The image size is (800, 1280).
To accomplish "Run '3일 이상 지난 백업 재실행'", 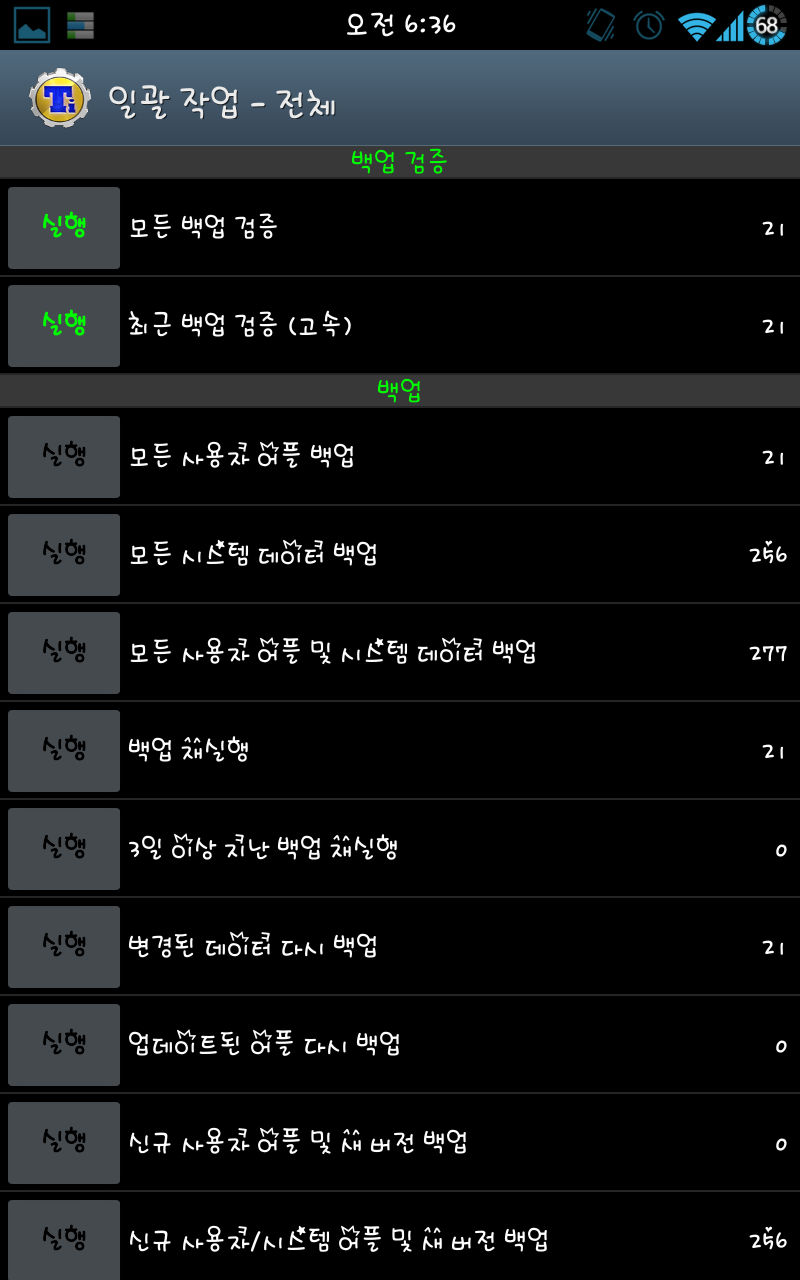I will 64,849.
